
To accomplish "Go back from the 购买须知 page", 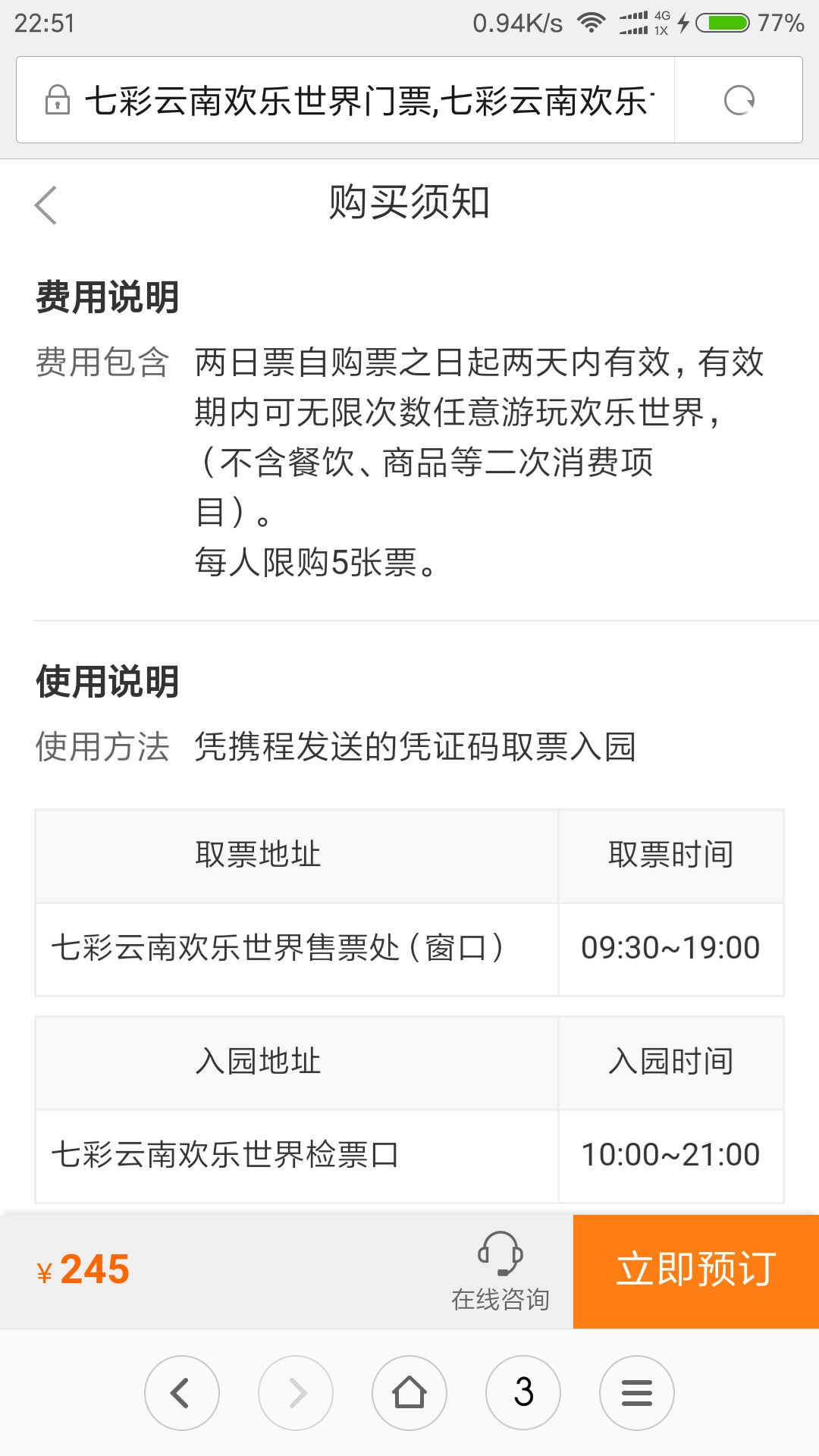I will click(x=46, y=205).
